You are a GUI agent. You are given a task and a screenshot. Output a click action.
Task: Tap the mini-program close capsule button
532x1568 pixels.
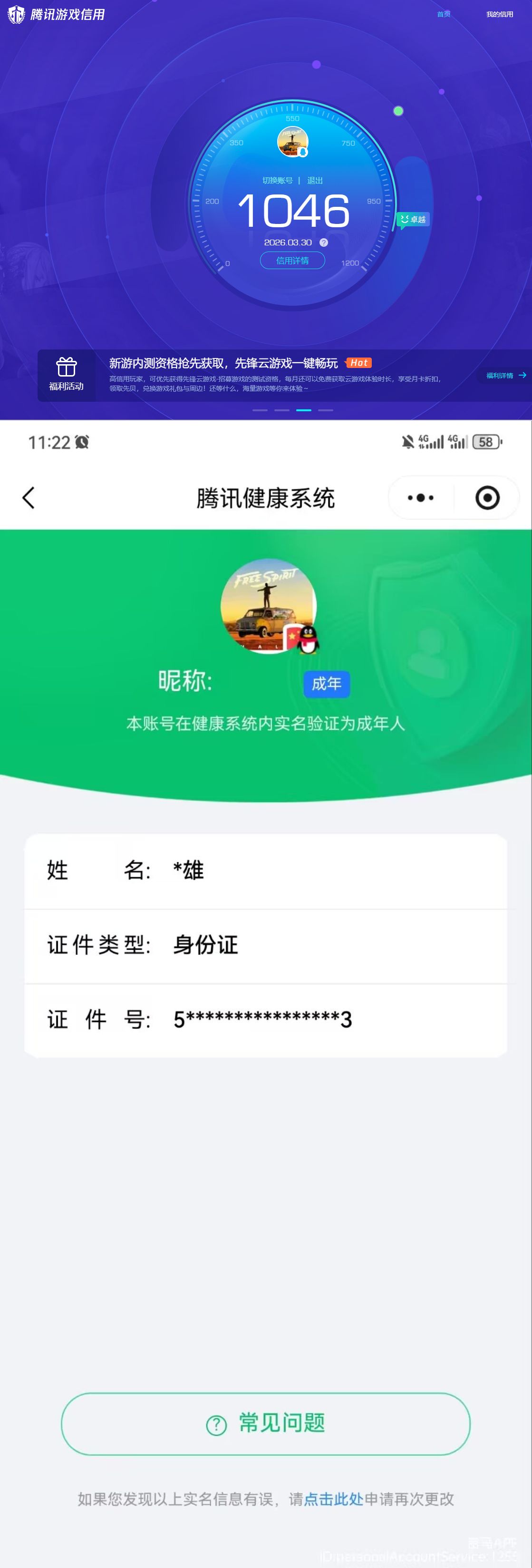click(x=487, y=497)
